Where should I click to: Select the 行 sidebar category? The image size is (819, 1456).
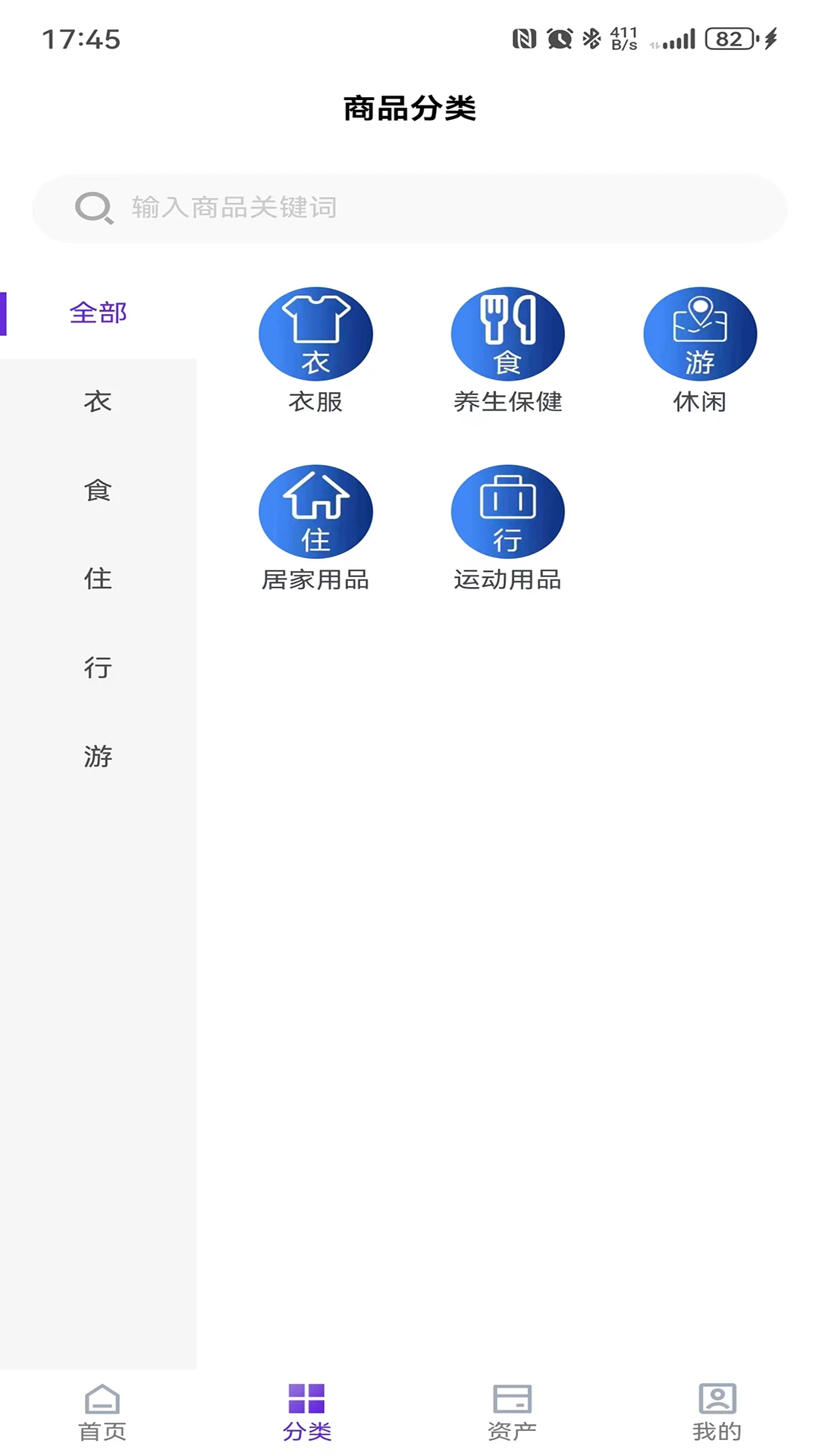click(97, 669)
